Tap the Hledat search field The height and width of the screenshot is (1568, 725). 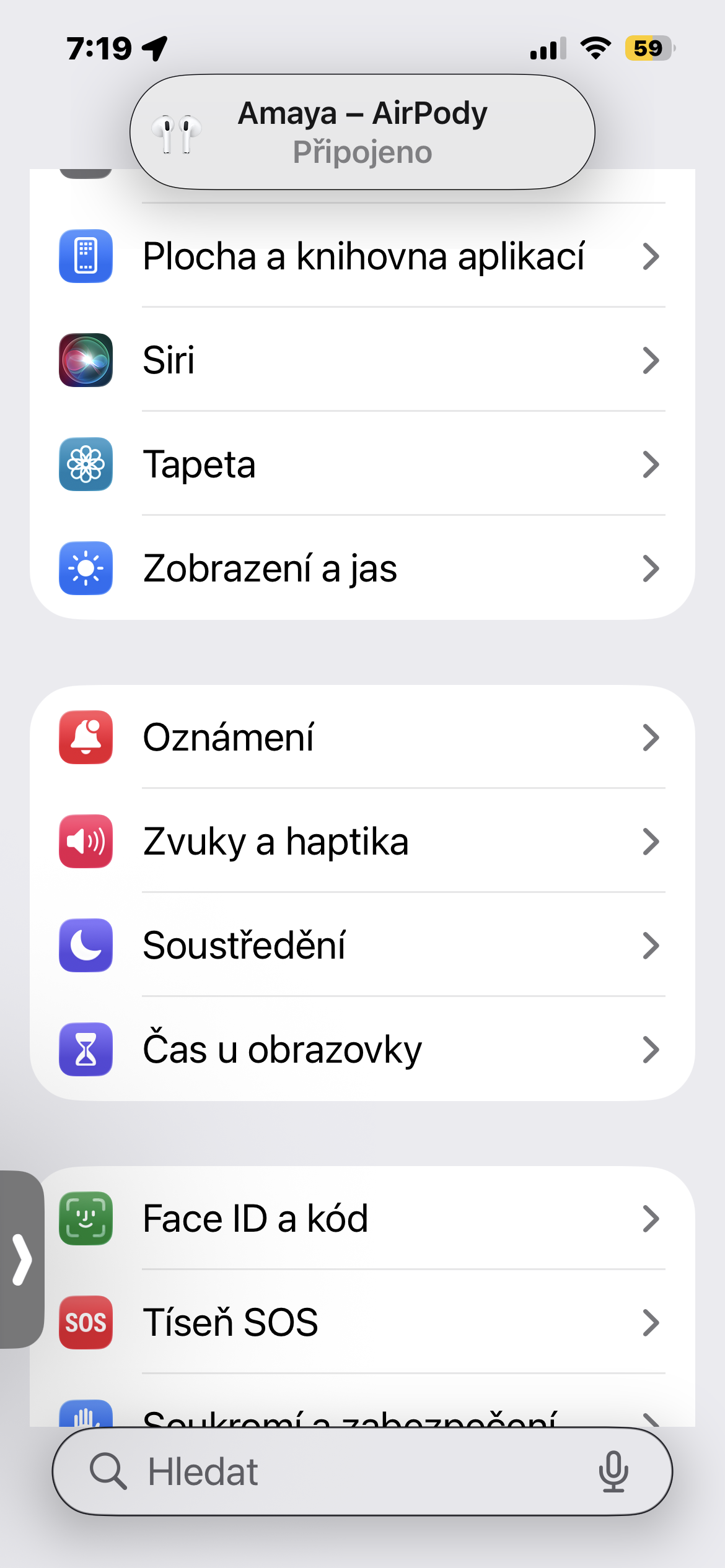click(335, 1471)
